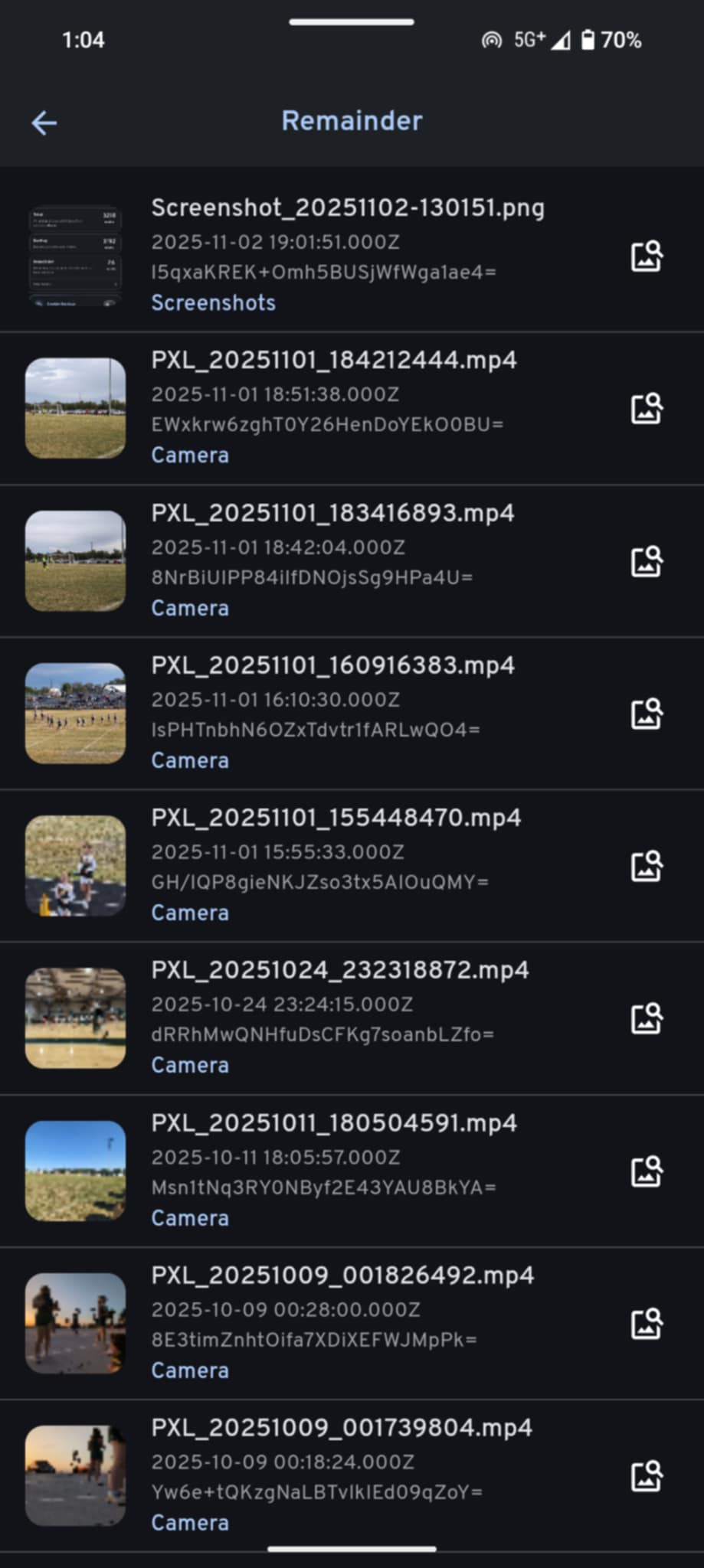Open the image search icon for PXL_20251101_155448470.mp4

coord(647,866)
